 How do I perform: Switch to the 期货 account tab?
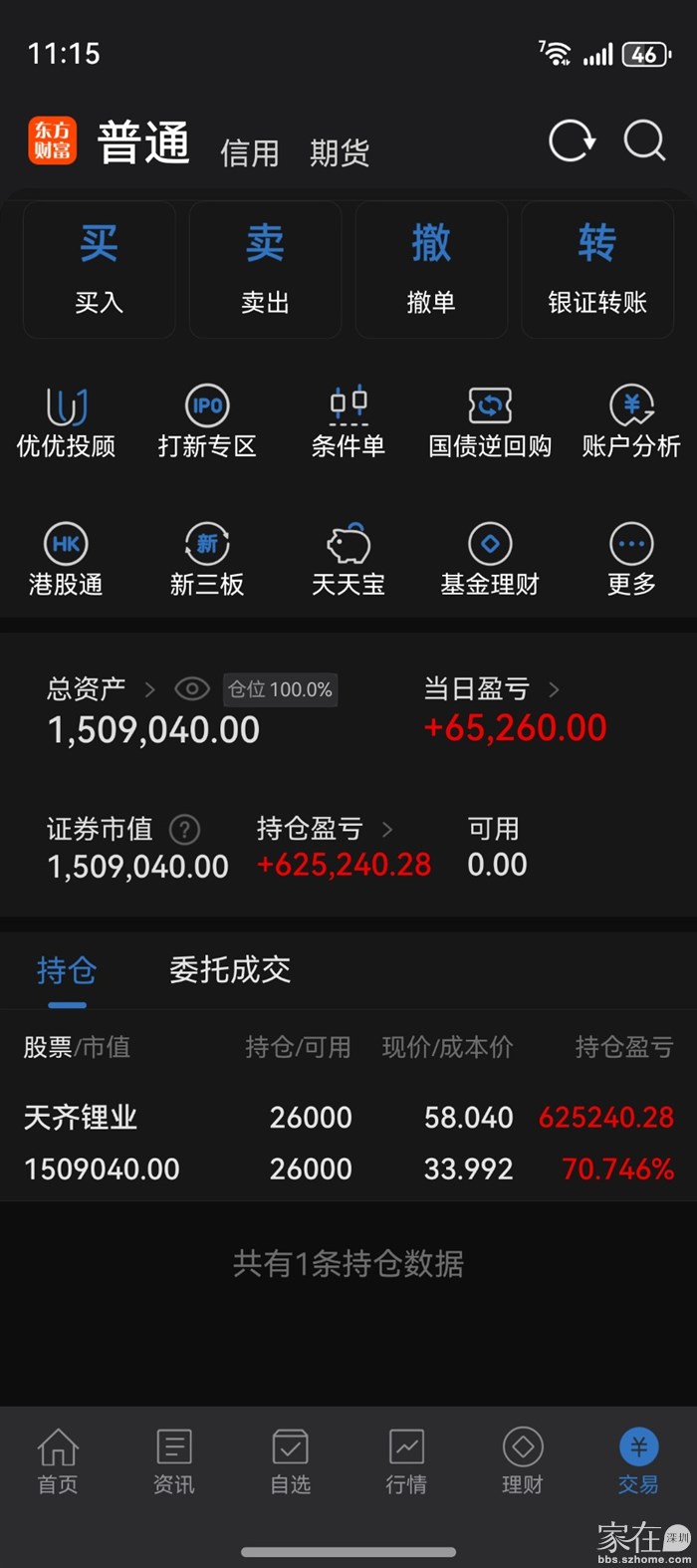[340, 152]
